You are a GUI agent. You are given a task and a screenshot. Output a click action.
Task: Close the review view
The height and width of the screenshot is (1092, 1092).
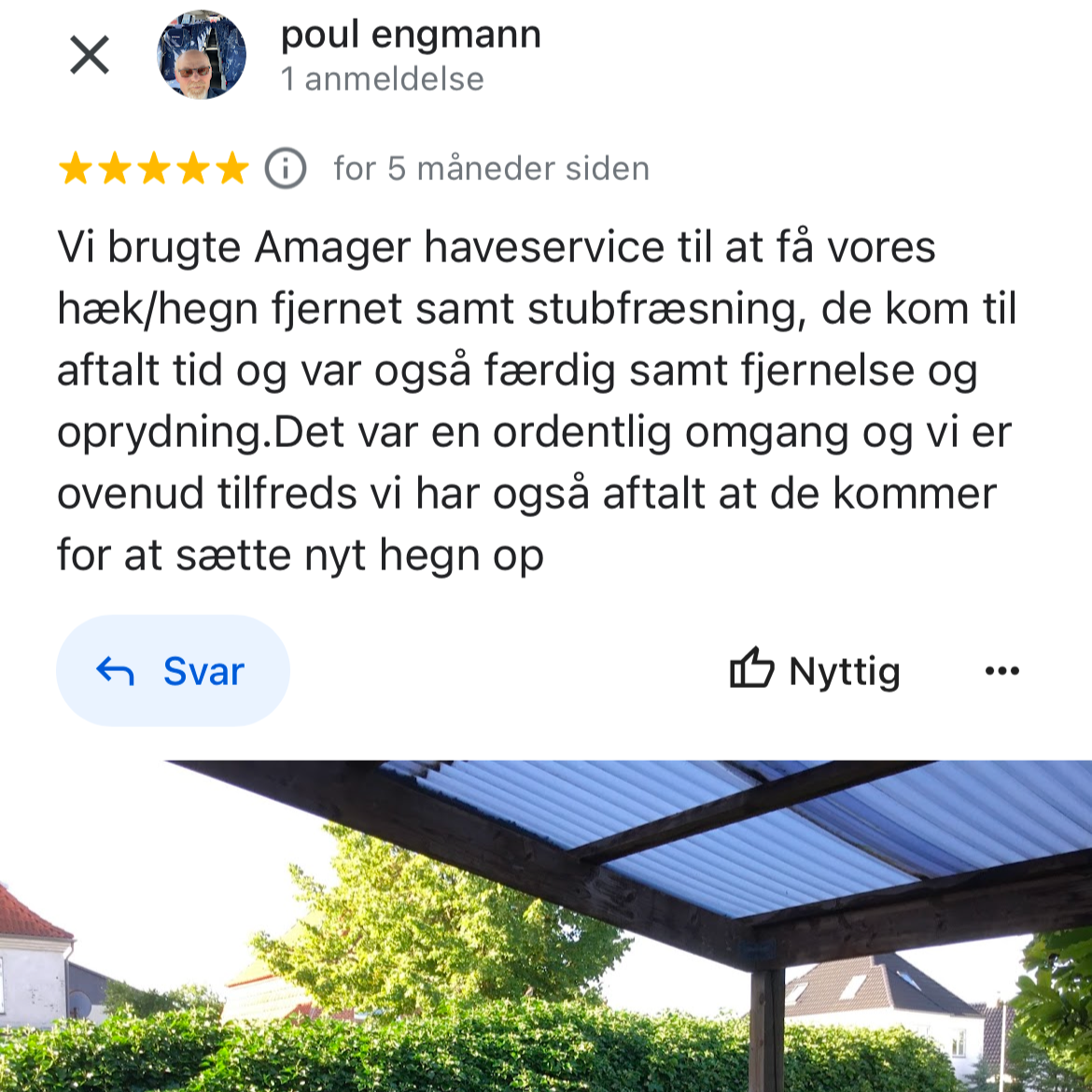pos(90,55)
